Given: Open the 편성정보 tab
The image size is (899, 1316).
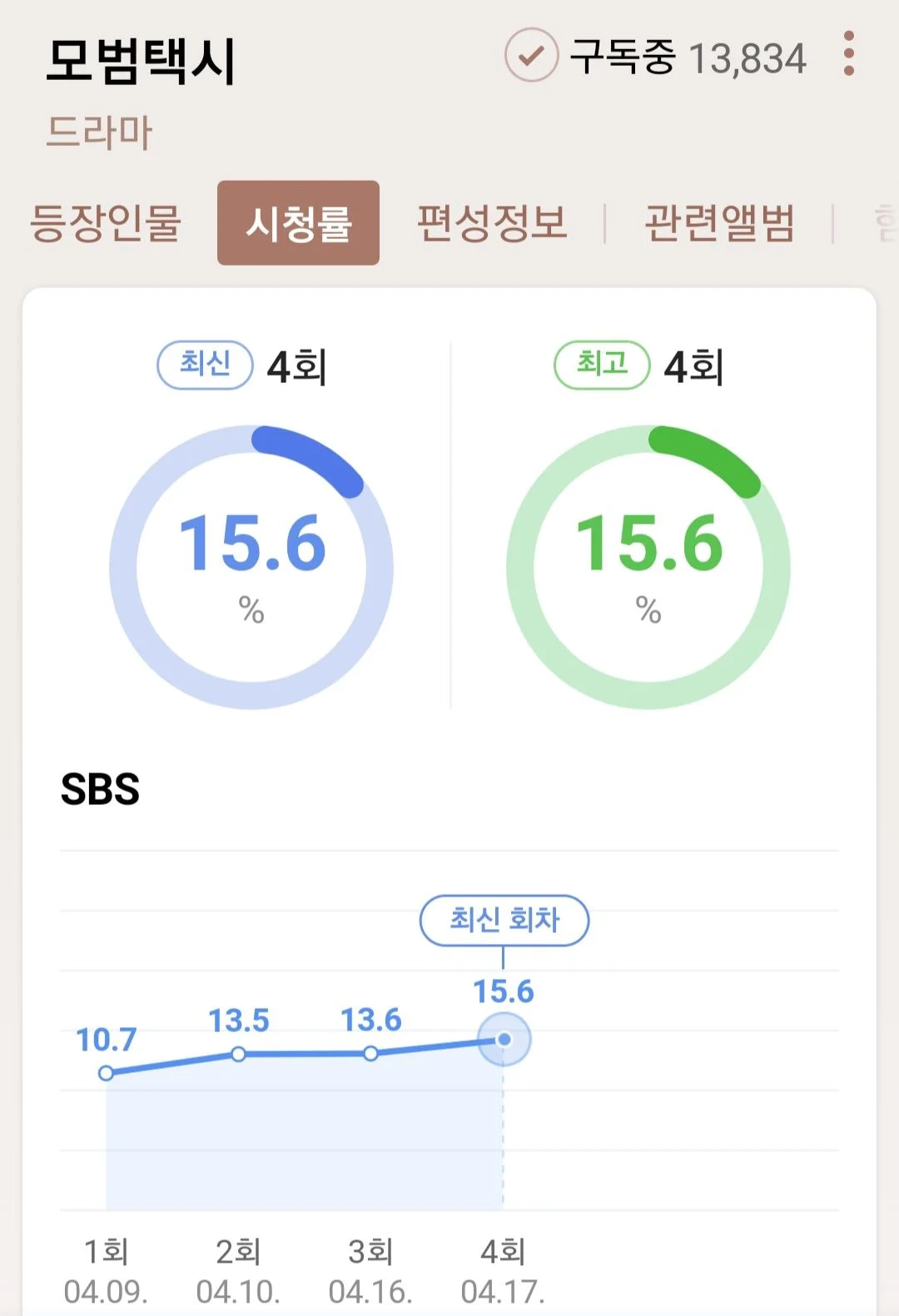Looking at the screenshot, I should (492, 223).
